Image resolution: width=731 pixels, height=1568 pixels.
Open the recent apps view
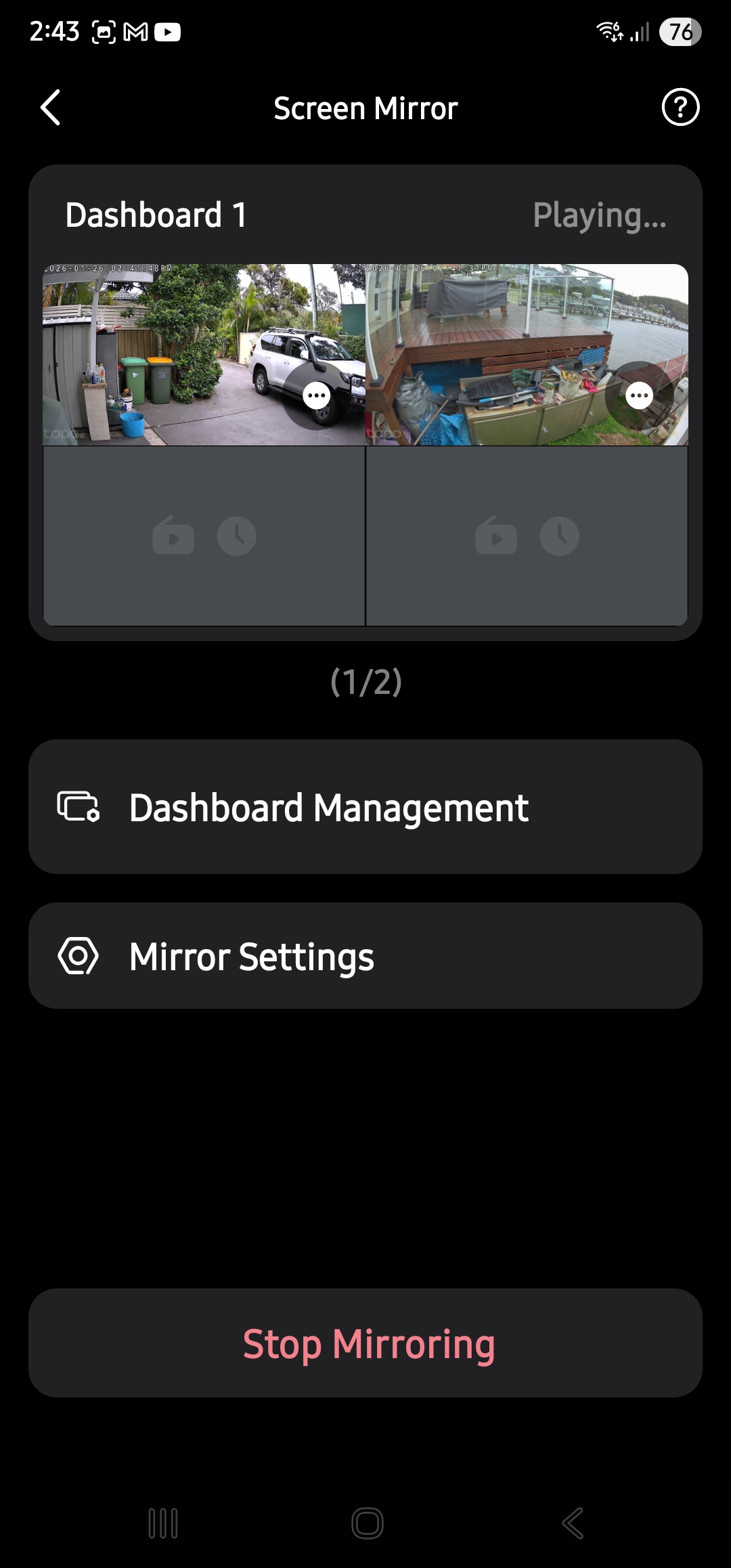(163, 1524)
